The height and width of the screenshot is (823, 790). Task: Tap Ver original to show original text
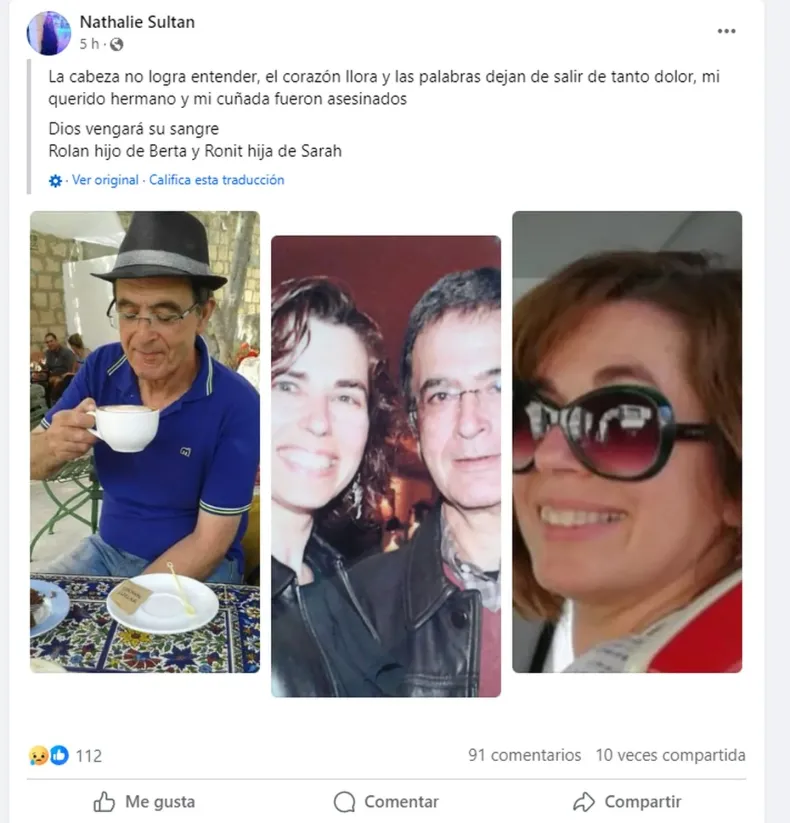click(107, 180)
